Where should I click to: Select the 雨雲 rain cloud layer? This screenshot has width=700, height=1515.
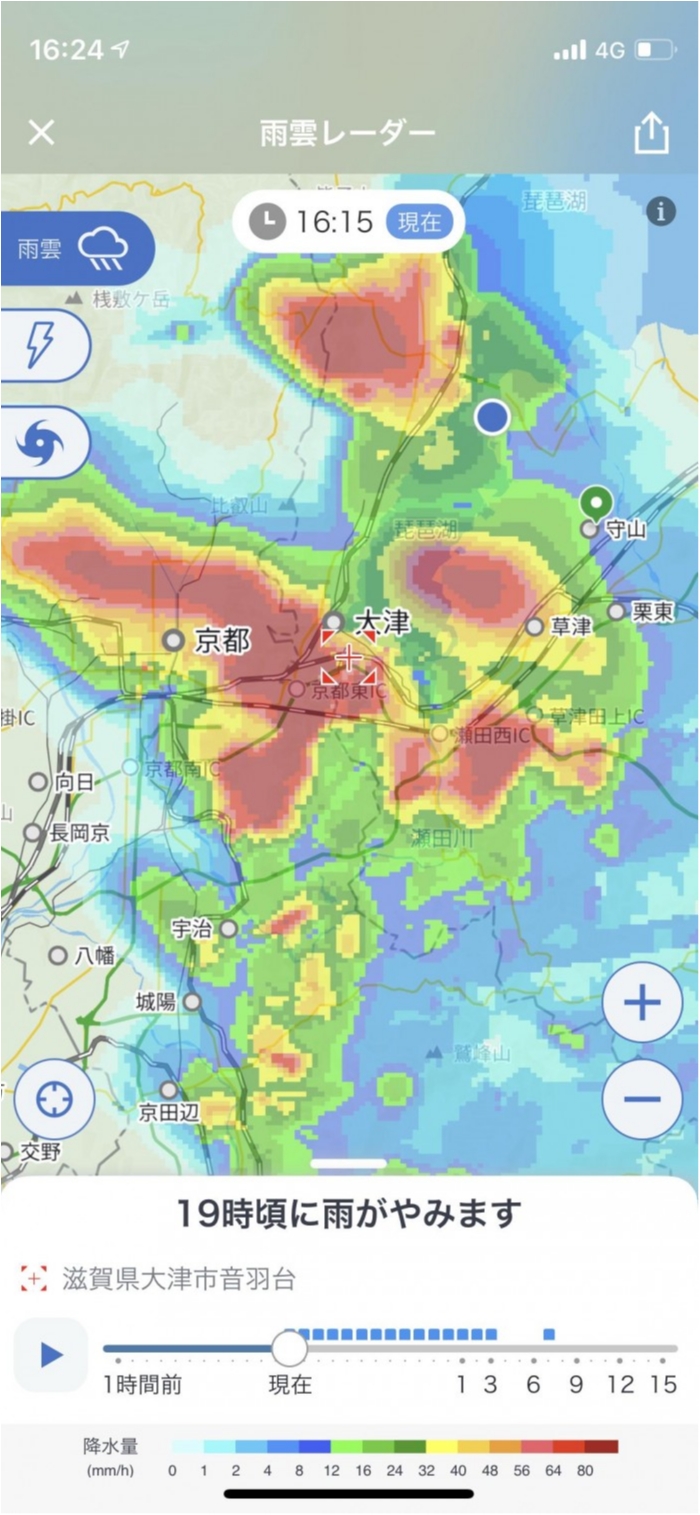pyautogui.click(x=76, y=249)
